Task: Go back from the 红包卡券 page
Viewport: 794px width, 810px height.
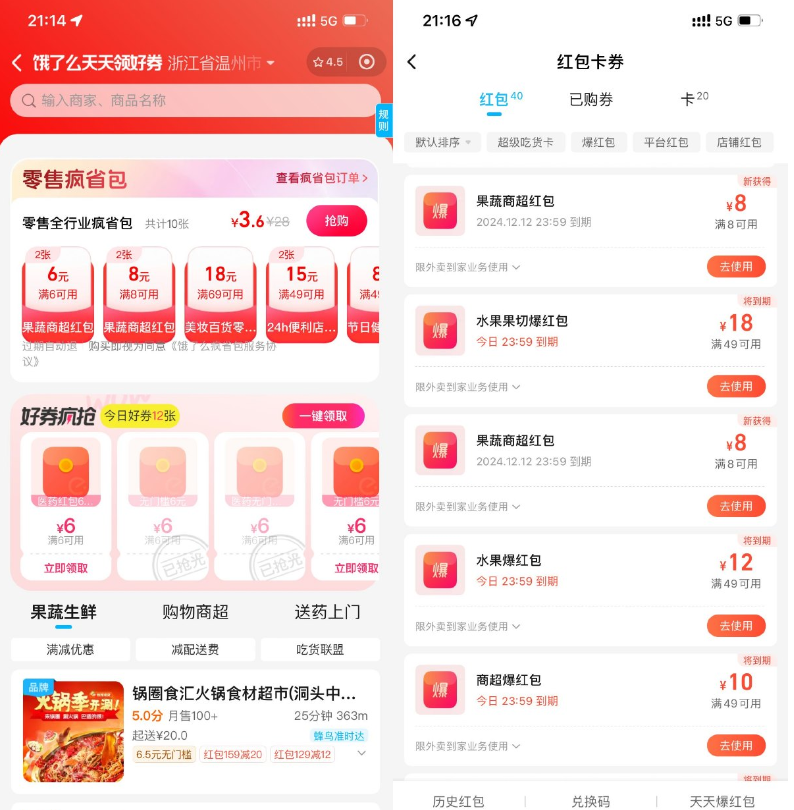Action: coord(412,62)
